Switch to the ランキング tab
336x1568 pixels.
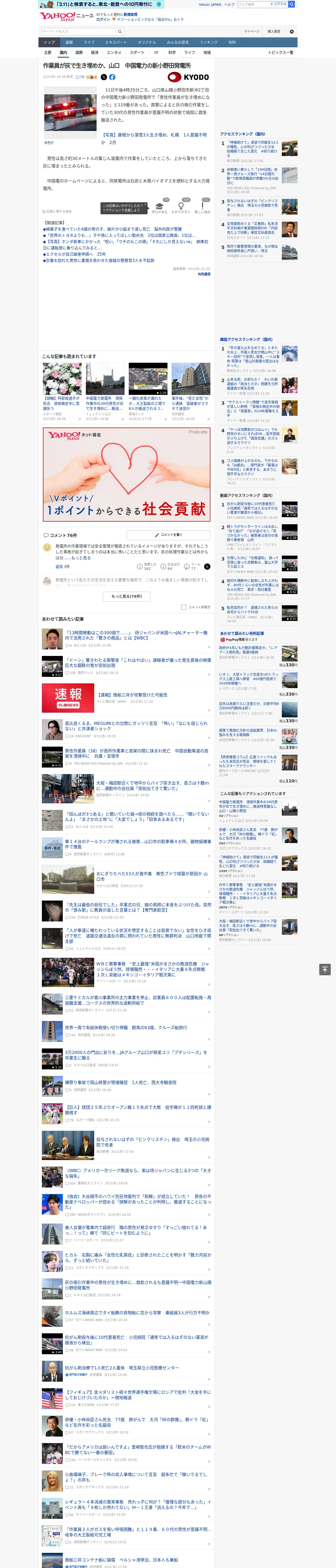pyautogui.click(x=209, y=42)
